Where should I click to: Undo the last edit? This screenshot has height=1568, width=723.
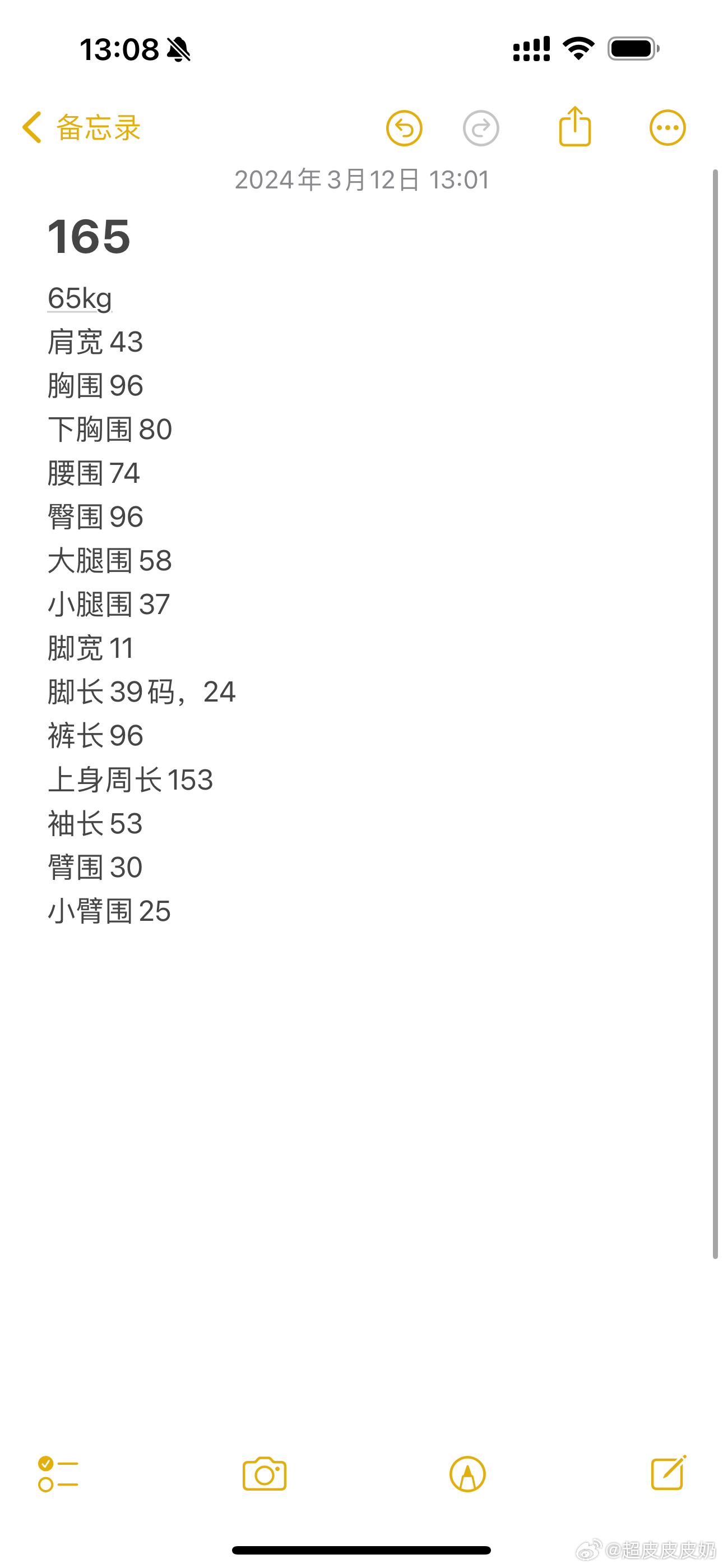click(404, 128)
